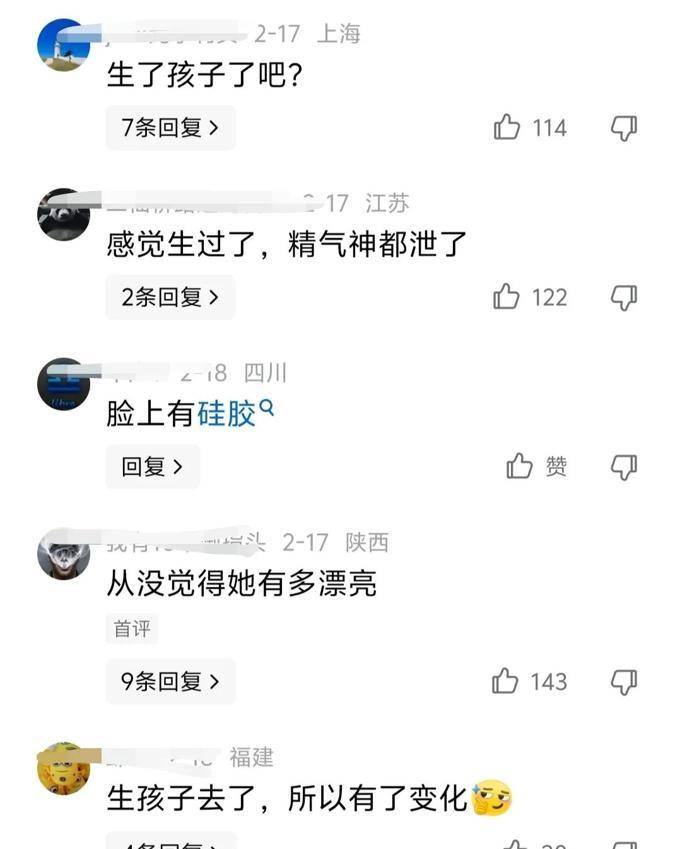Like the comment 感觉生过了，精气神都泄了
The image size is (680, 849).
[x=508, y=297]
